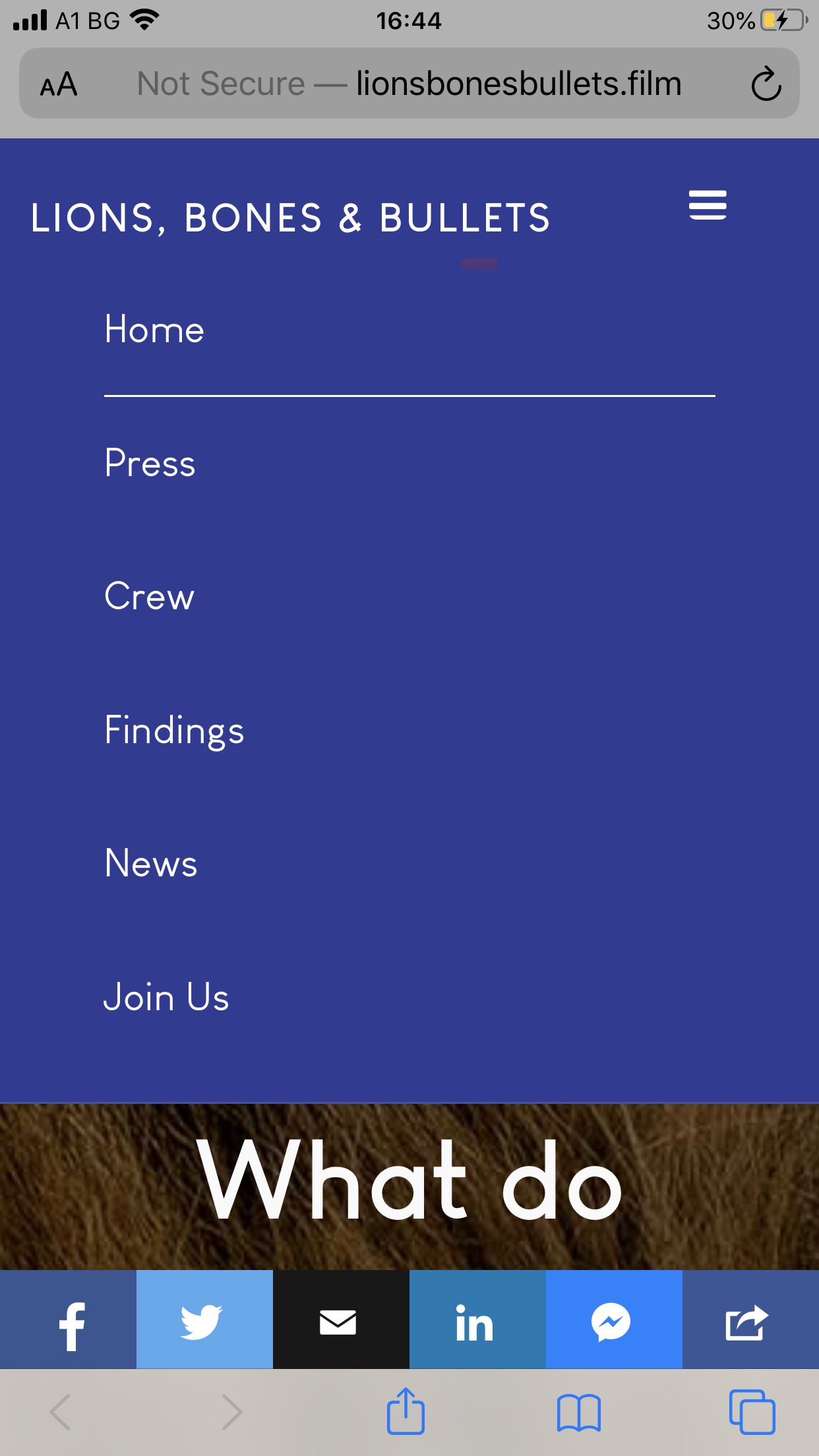Select News from the menu
The width and height of the screenshot is (819, 1456).
151,864
